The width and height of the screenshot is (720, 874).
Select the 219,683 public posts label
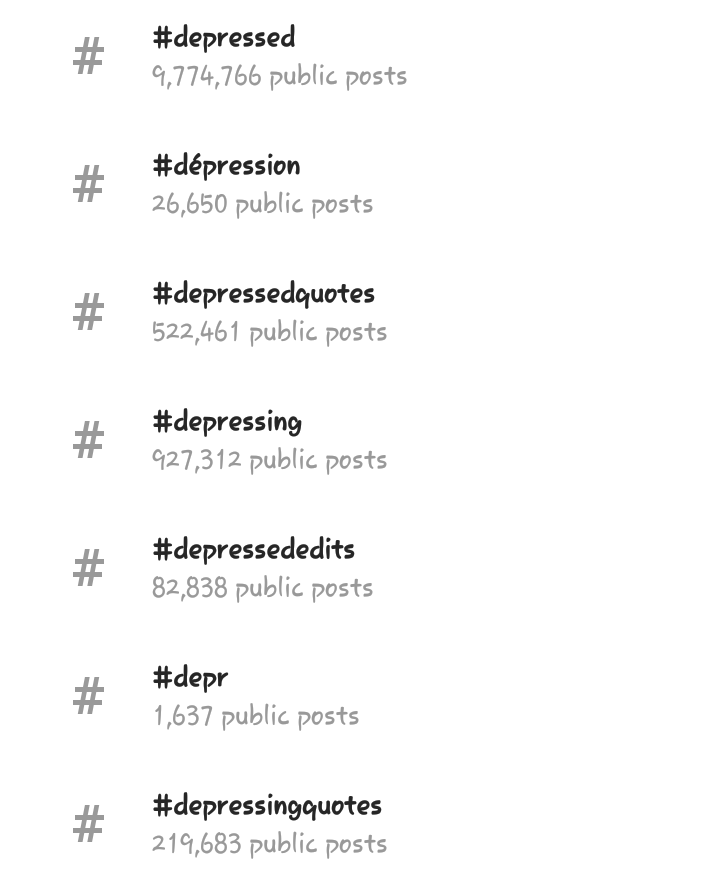tap(268, 843)
